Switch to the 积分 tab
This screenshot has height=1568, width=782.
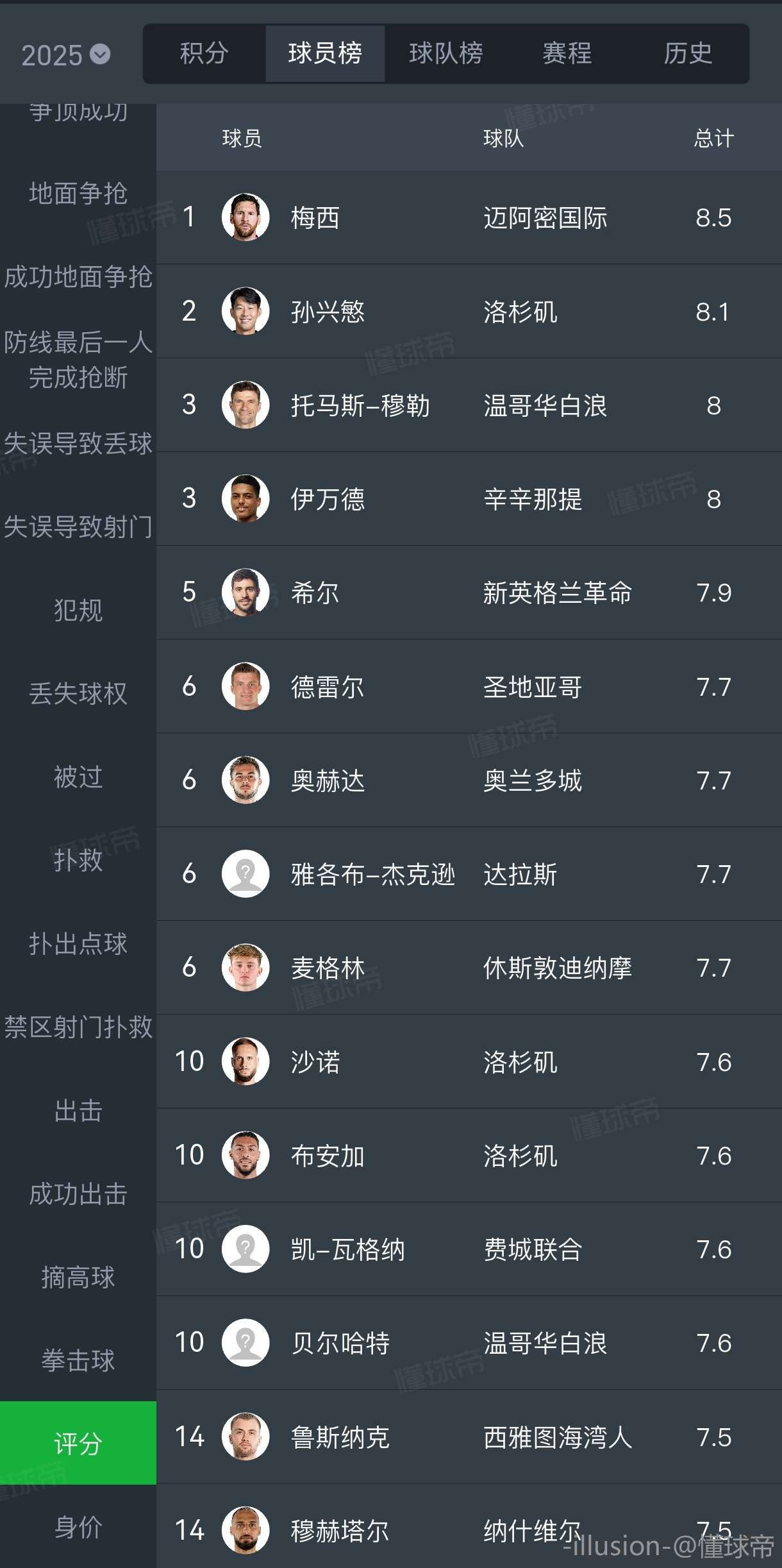tap(204, 53)
